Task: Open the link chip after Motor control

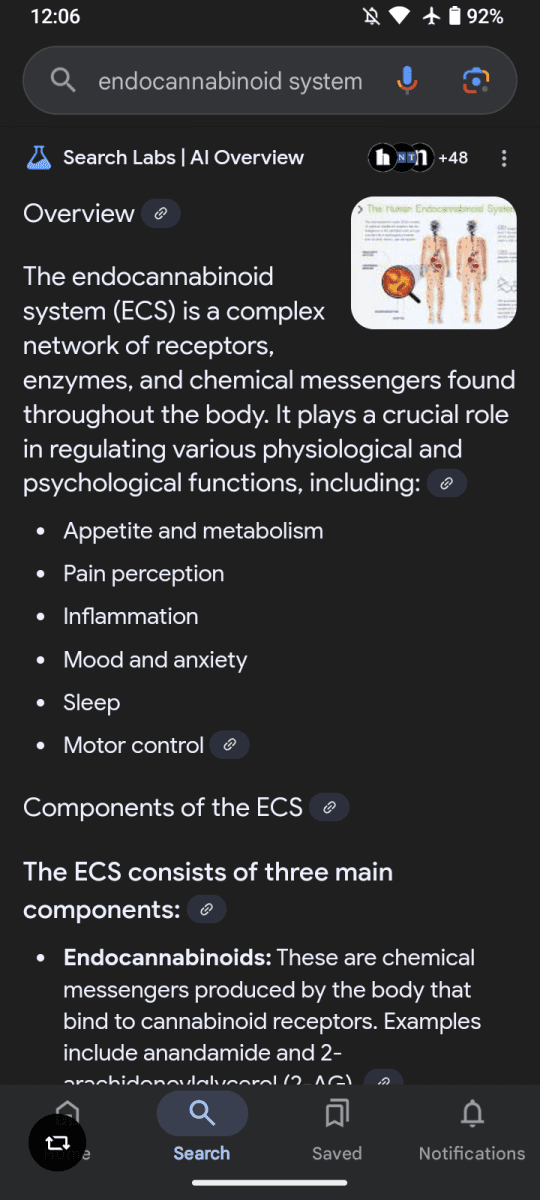Action: [230, 745]
